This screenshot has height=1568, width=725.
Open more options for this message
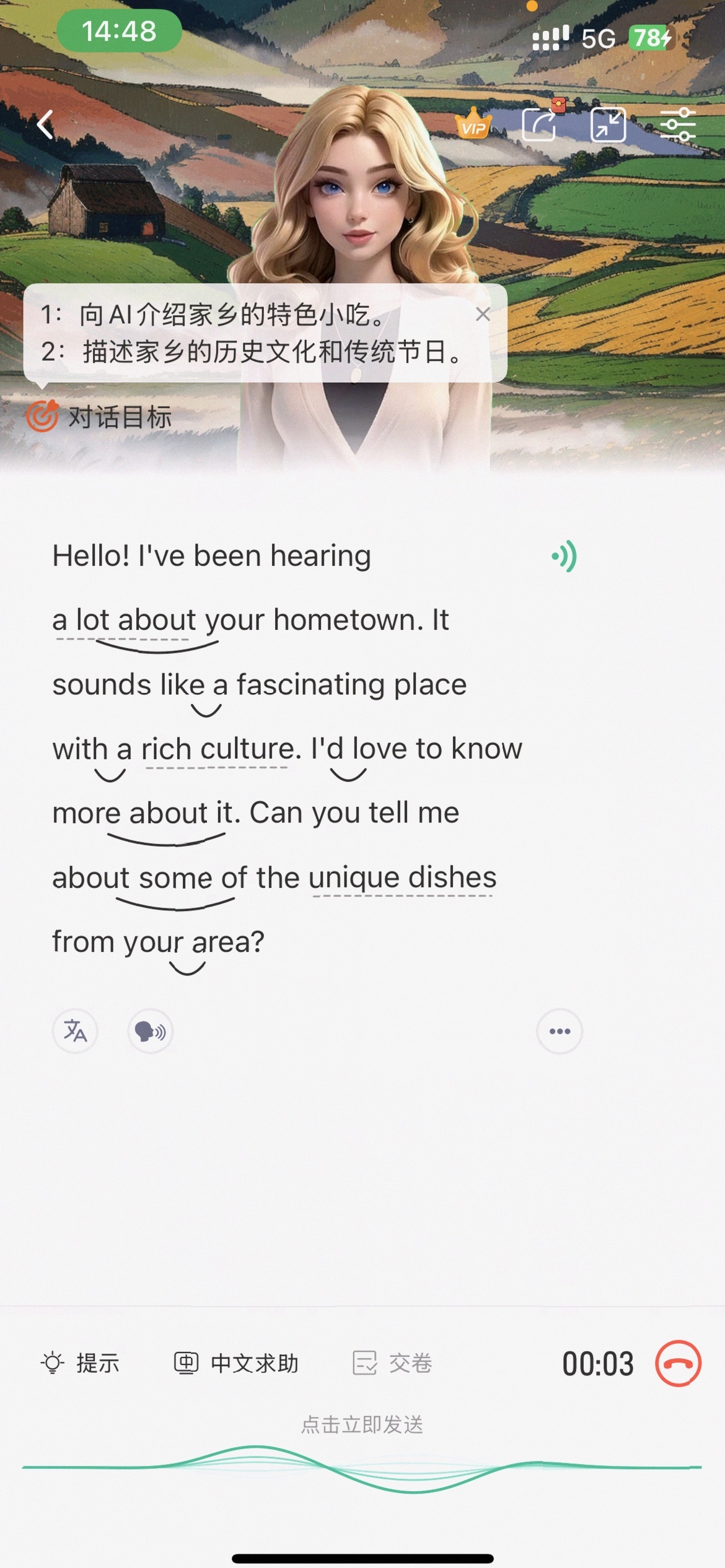pyautogui.click(x=560, y=1031)
